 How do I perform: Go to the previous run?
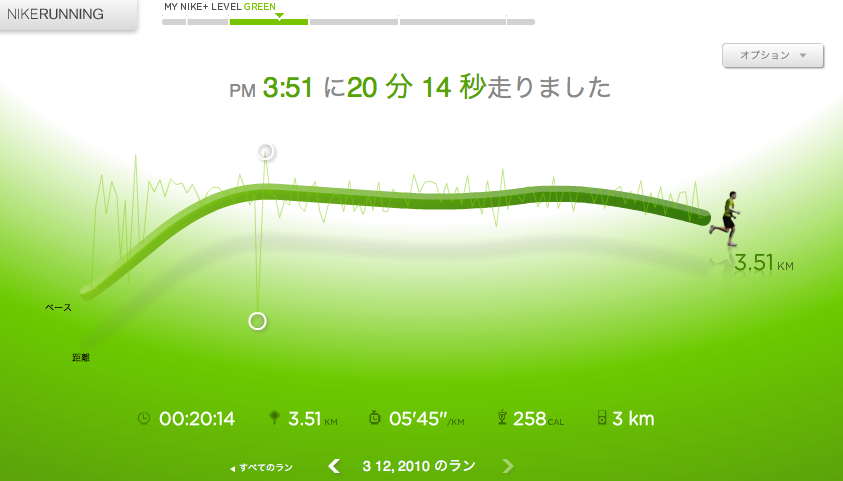tap(335, 465)
